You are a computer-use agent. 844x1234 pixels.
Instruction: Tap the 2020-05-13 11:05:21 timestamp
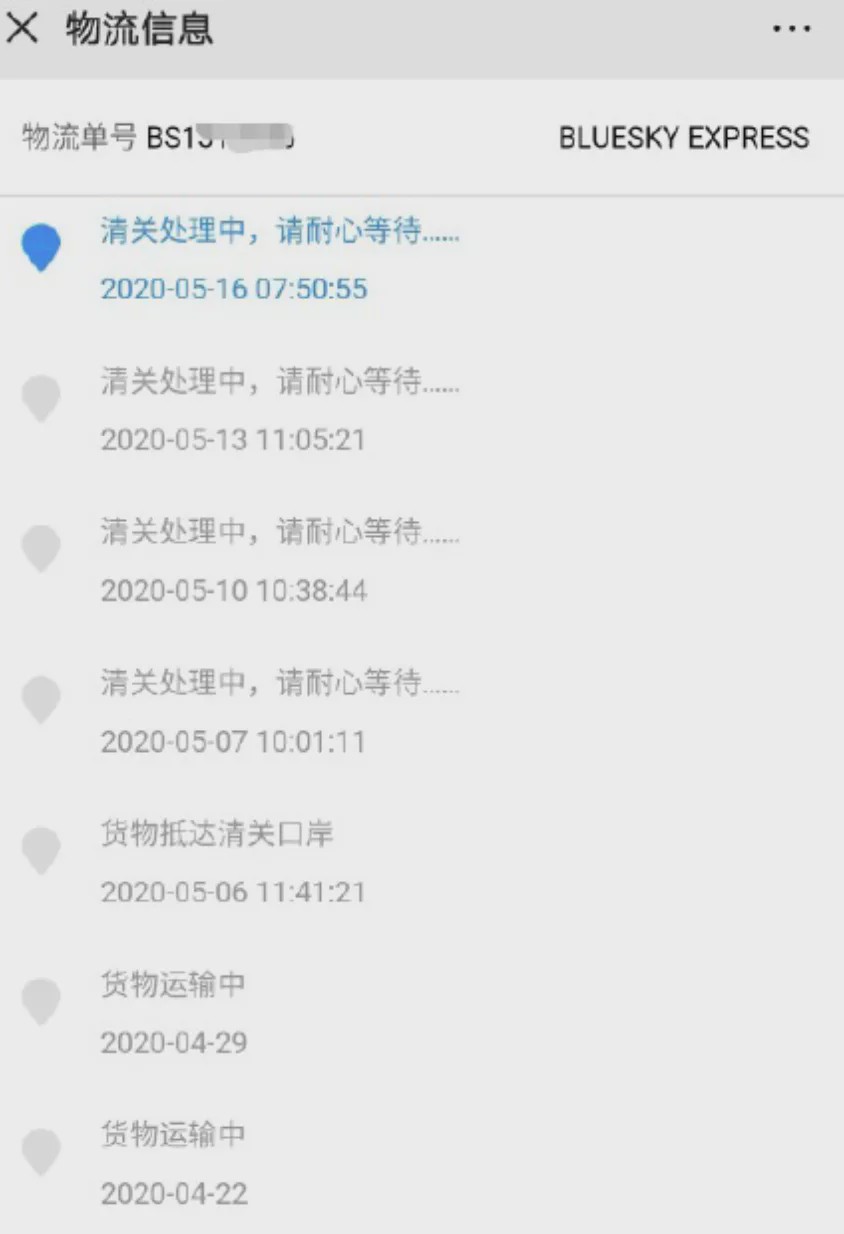click(236, 439)
